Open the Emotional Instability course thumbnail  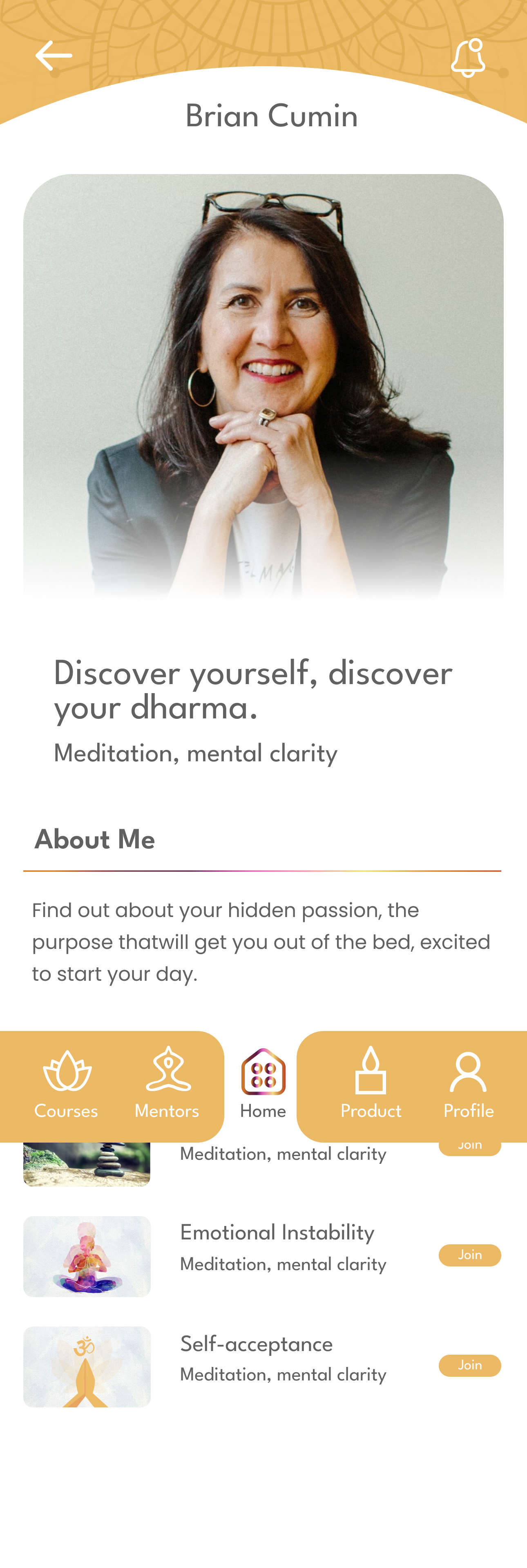pos(87,1256)
